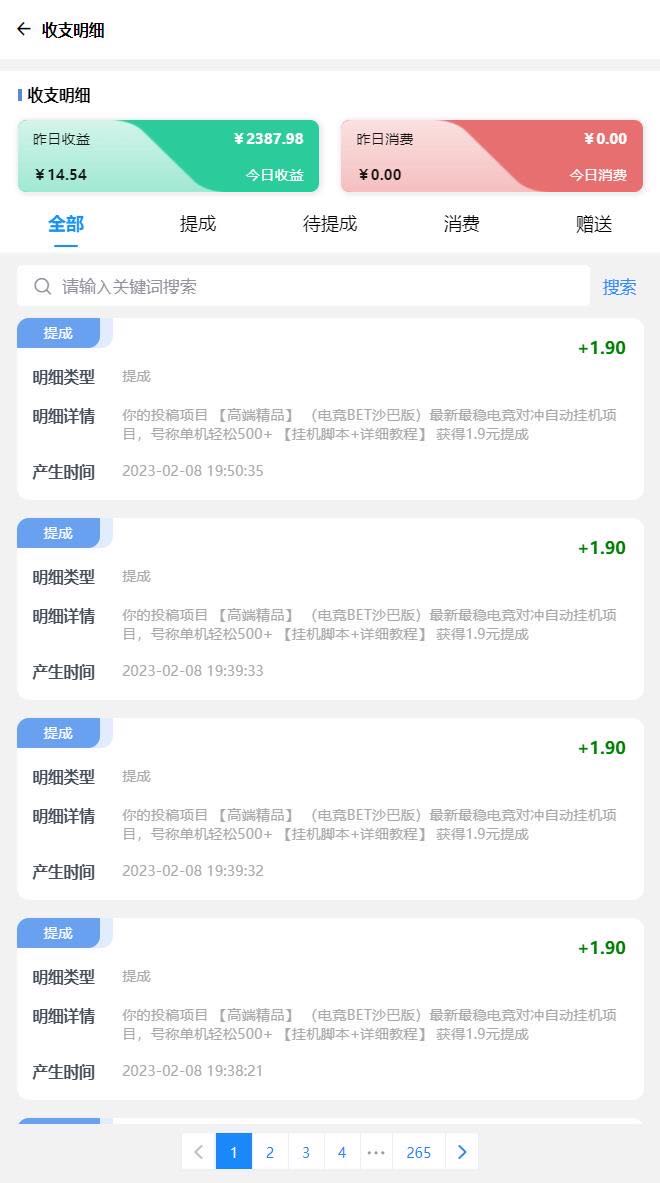660x1183 pixels.
Task: View the 赠送 tab
Action: click(594, 224)
